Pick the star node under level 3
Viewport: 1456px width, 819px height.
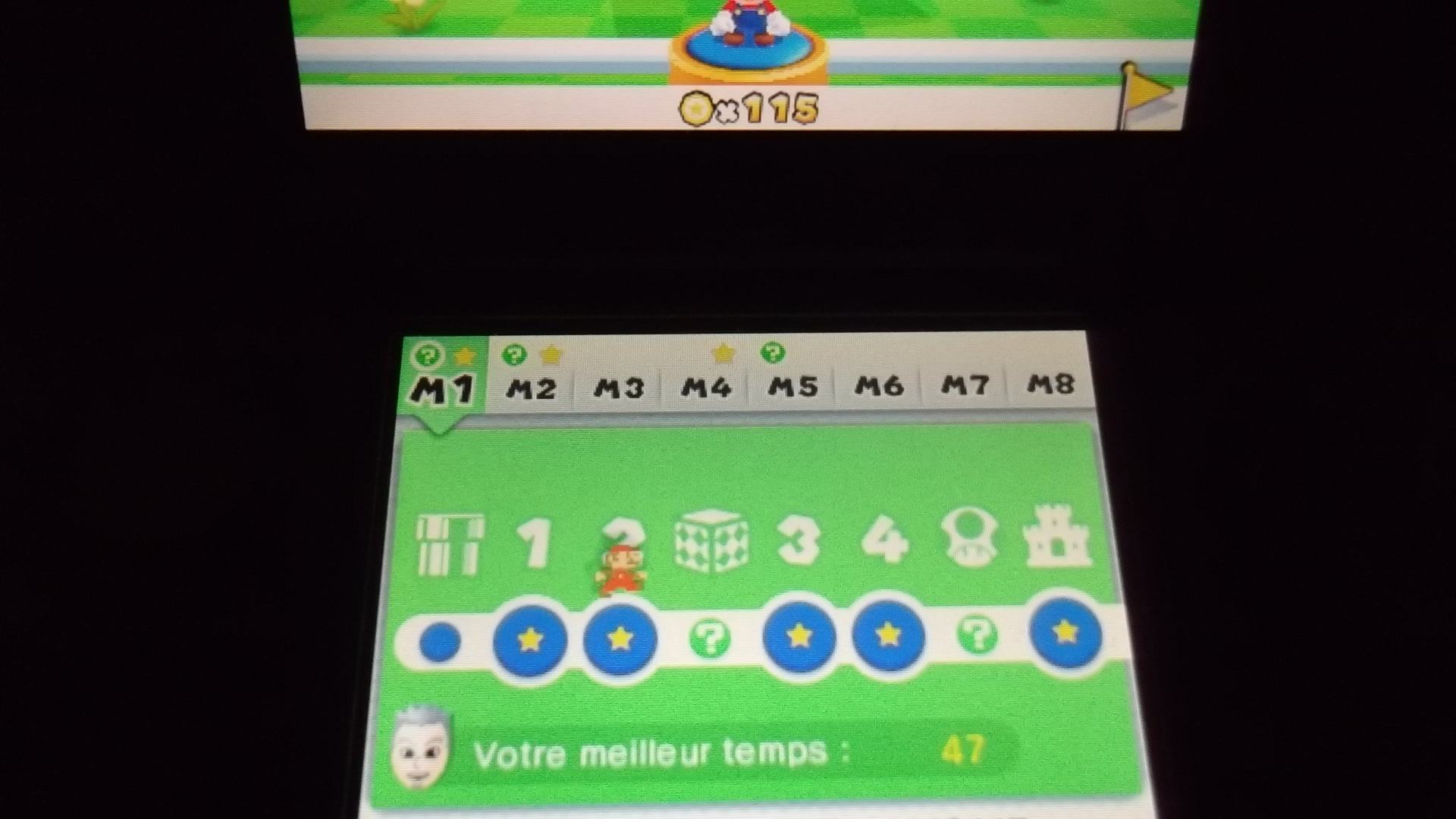799,636
